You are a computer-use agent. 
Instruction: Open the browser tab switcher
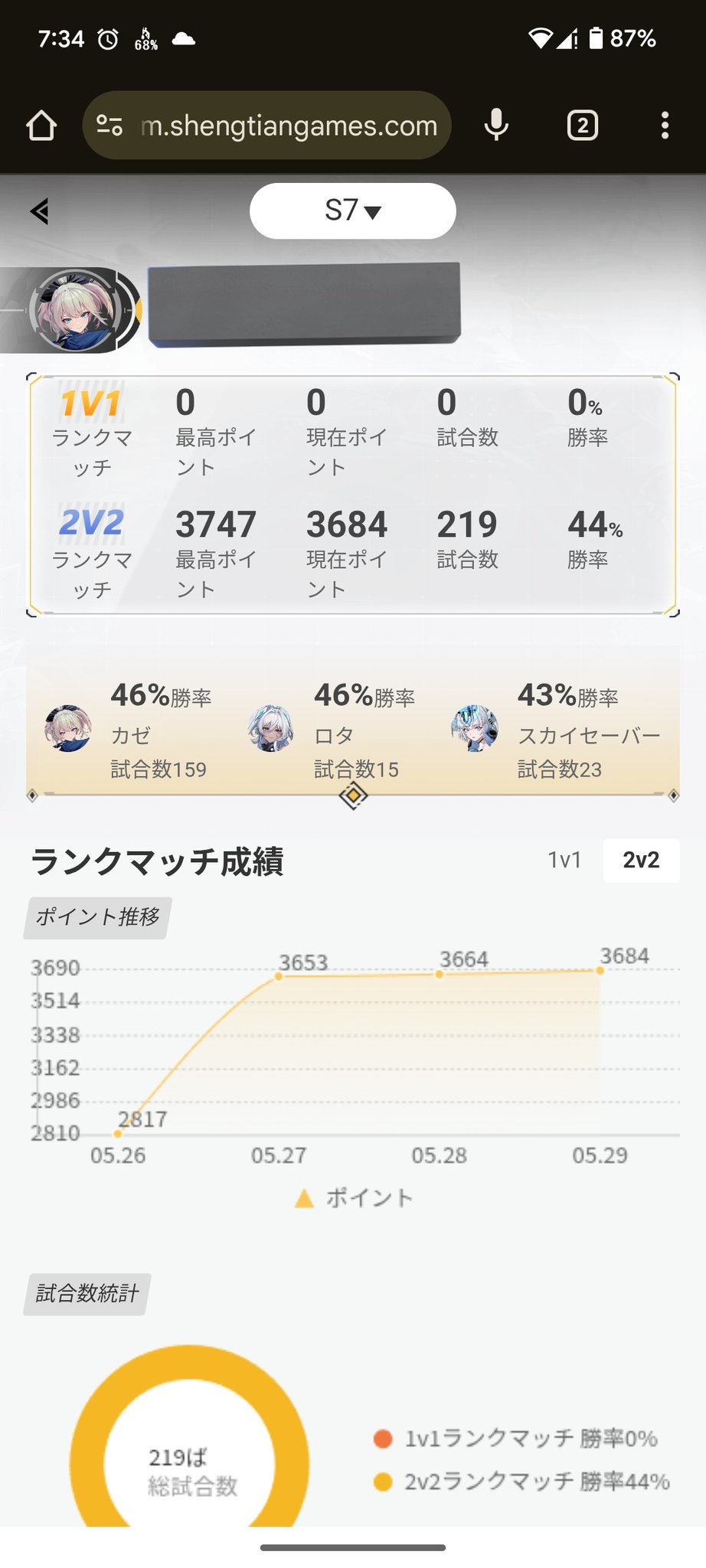coord(582,125)
